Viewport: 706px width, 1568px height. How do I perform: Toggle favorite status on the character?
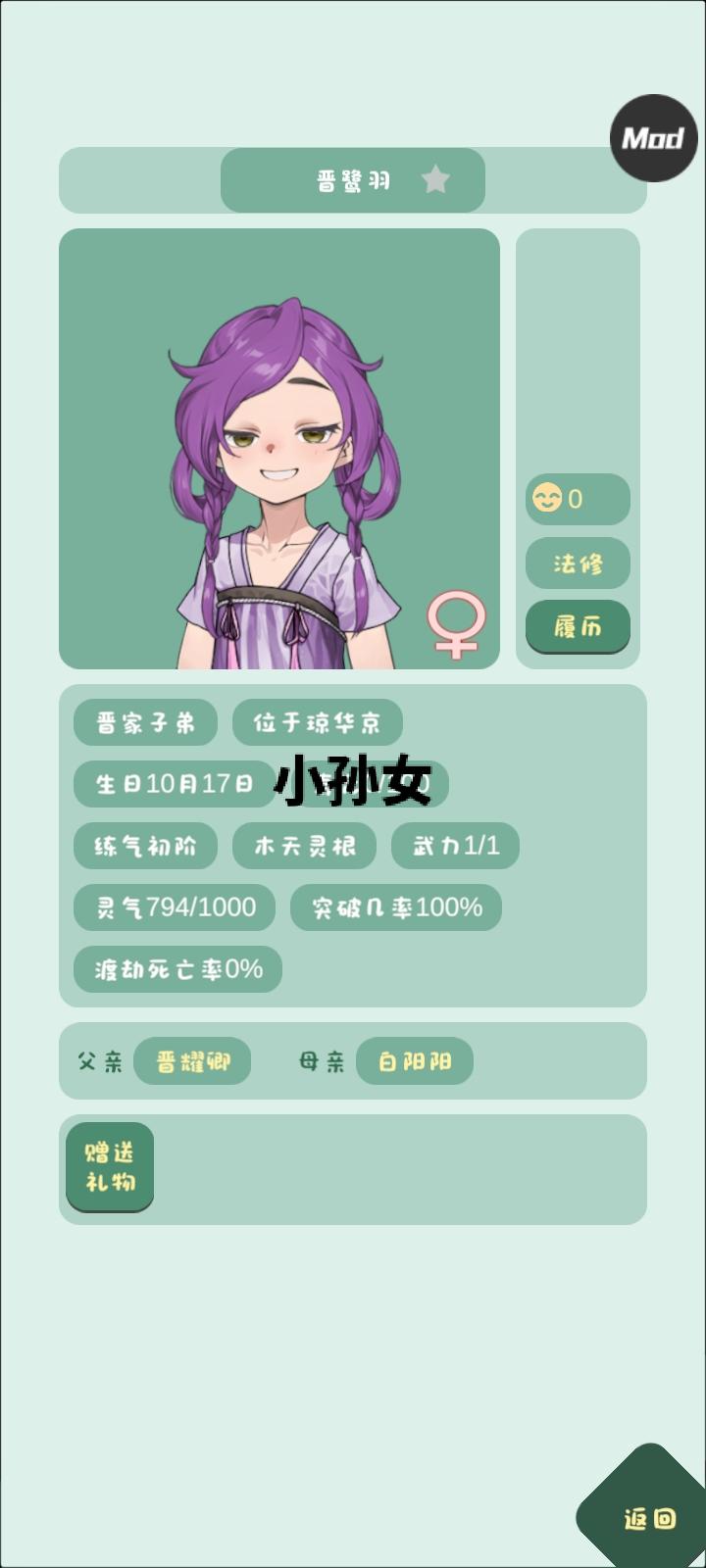coord(437,180)
